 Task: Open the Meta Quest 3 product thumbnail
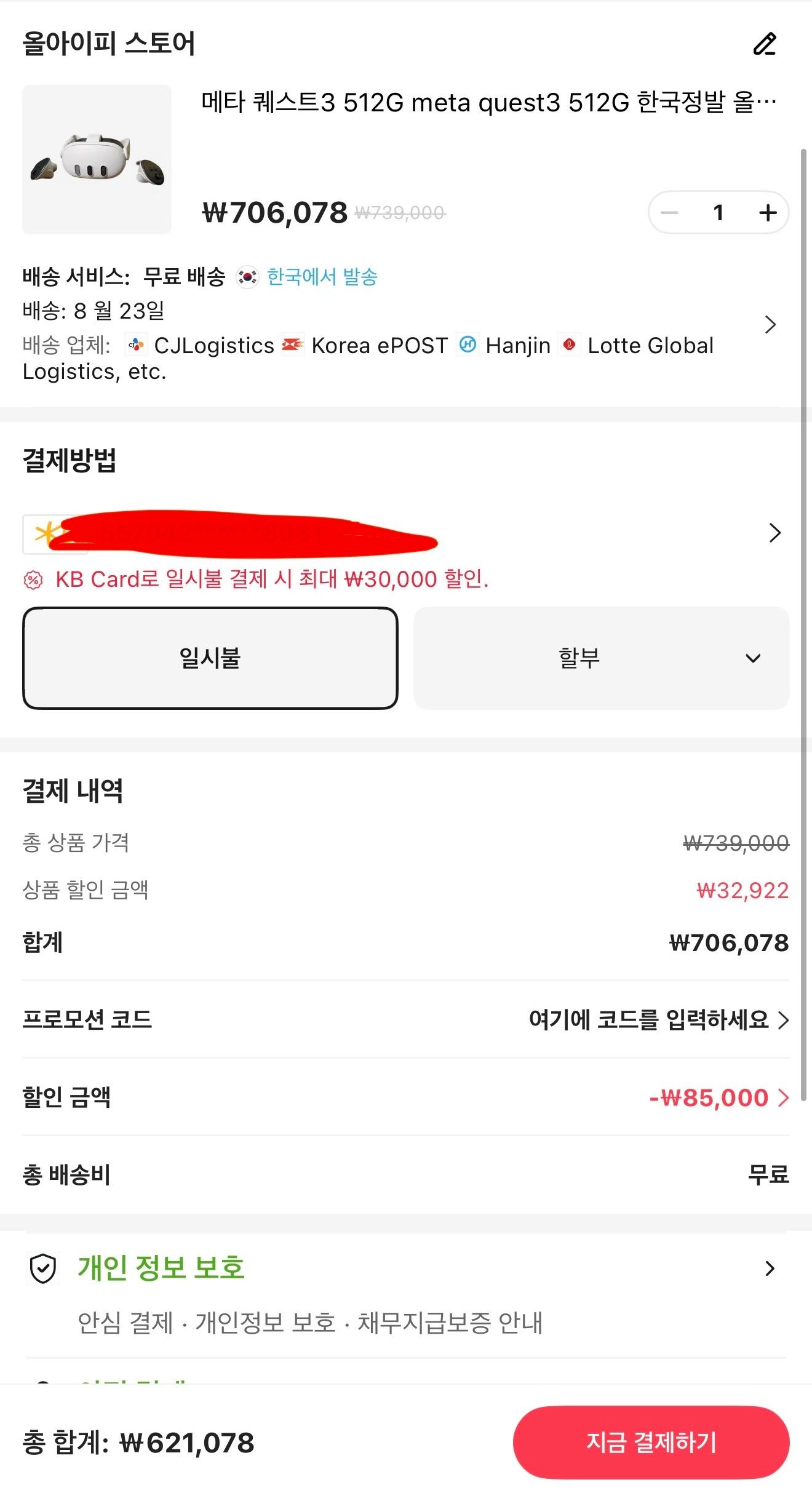click(x=97, y=159)
